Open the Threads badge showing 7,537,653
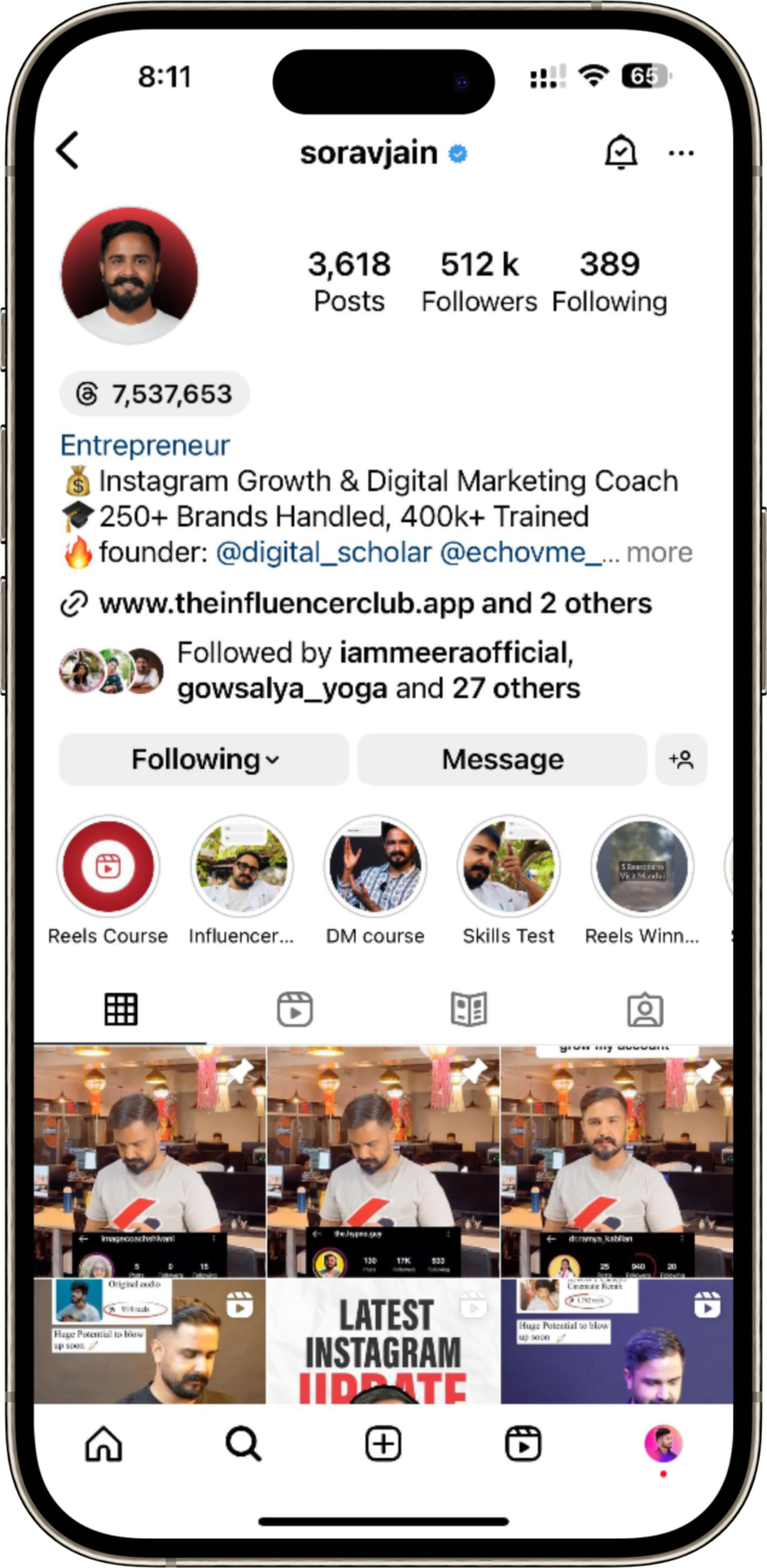Image resolution: width=767 pixels, height=1568 pixels. [155, 394]
